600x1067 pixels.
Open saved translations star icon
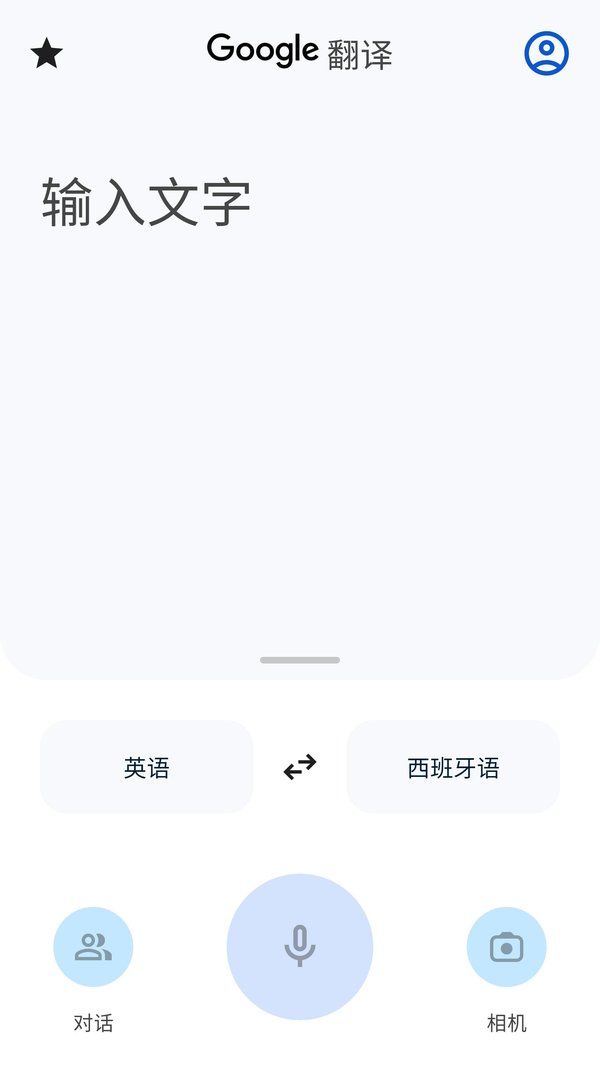(x=46, y=54)
